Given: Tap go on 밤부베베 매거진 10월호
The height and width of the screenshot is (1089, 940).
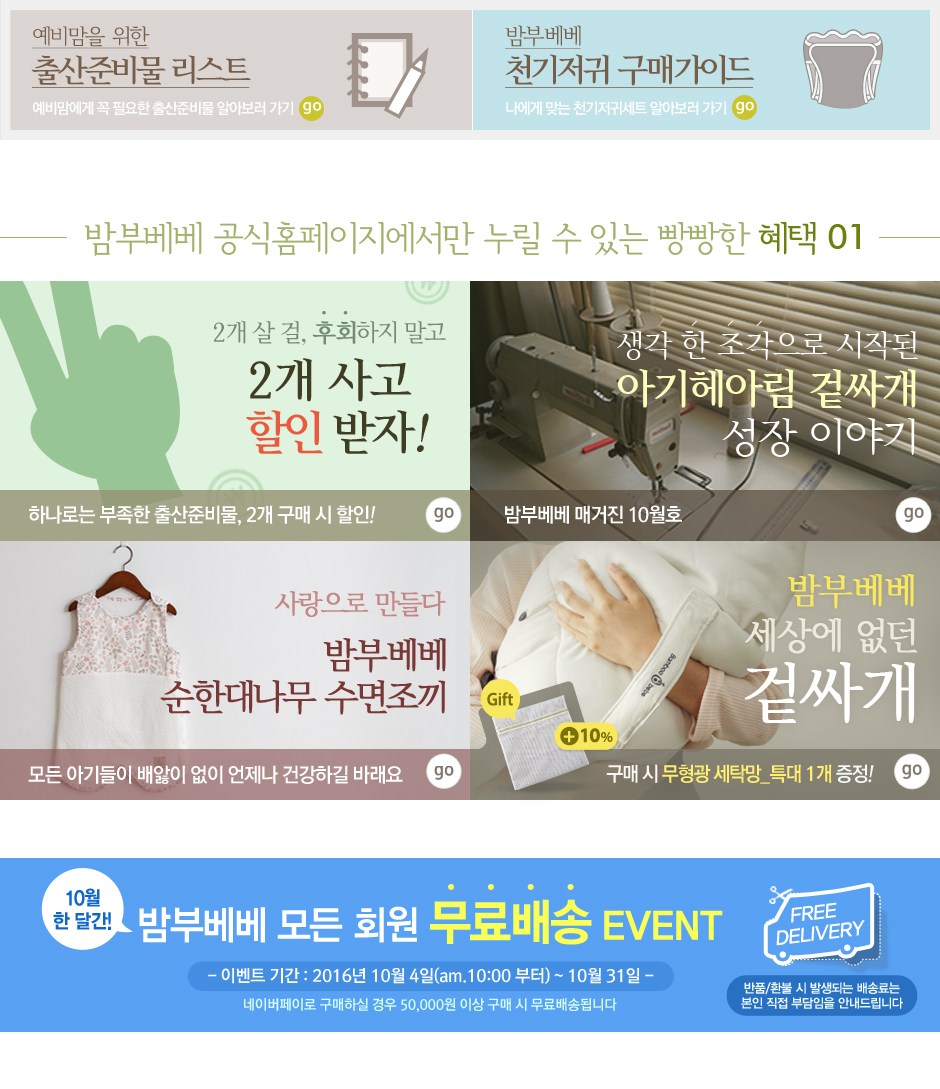Looking at the screenshot, I should tap(912, 514).
